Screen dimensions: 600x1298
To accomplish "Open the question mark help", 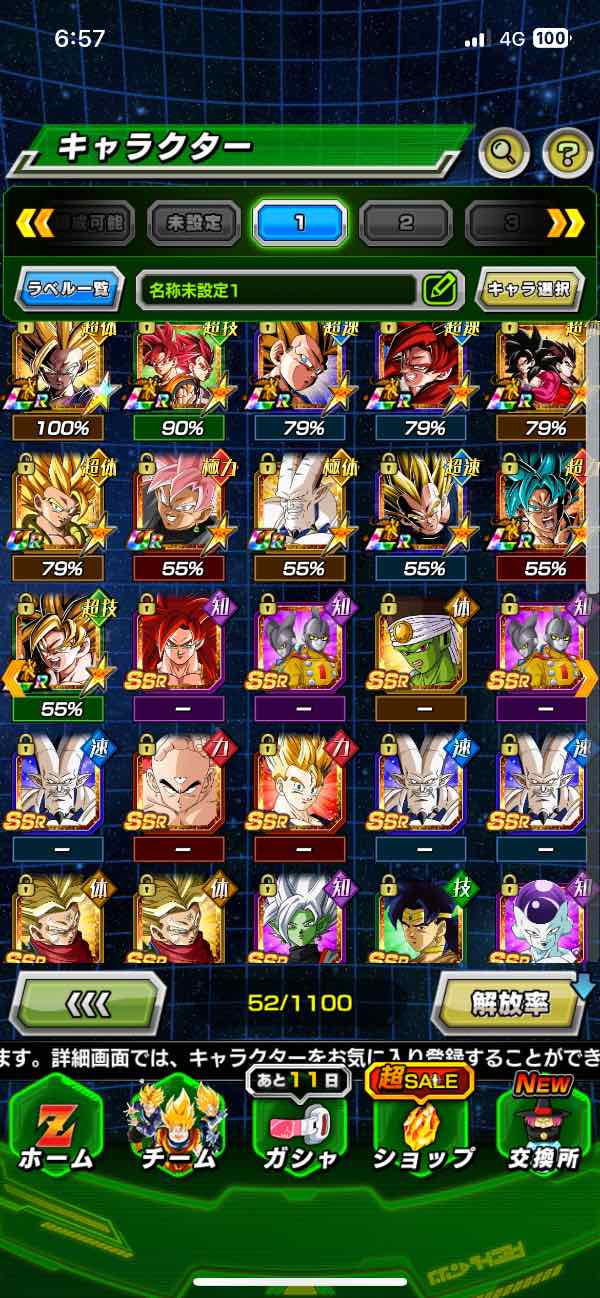I will (x=567, y=153).
